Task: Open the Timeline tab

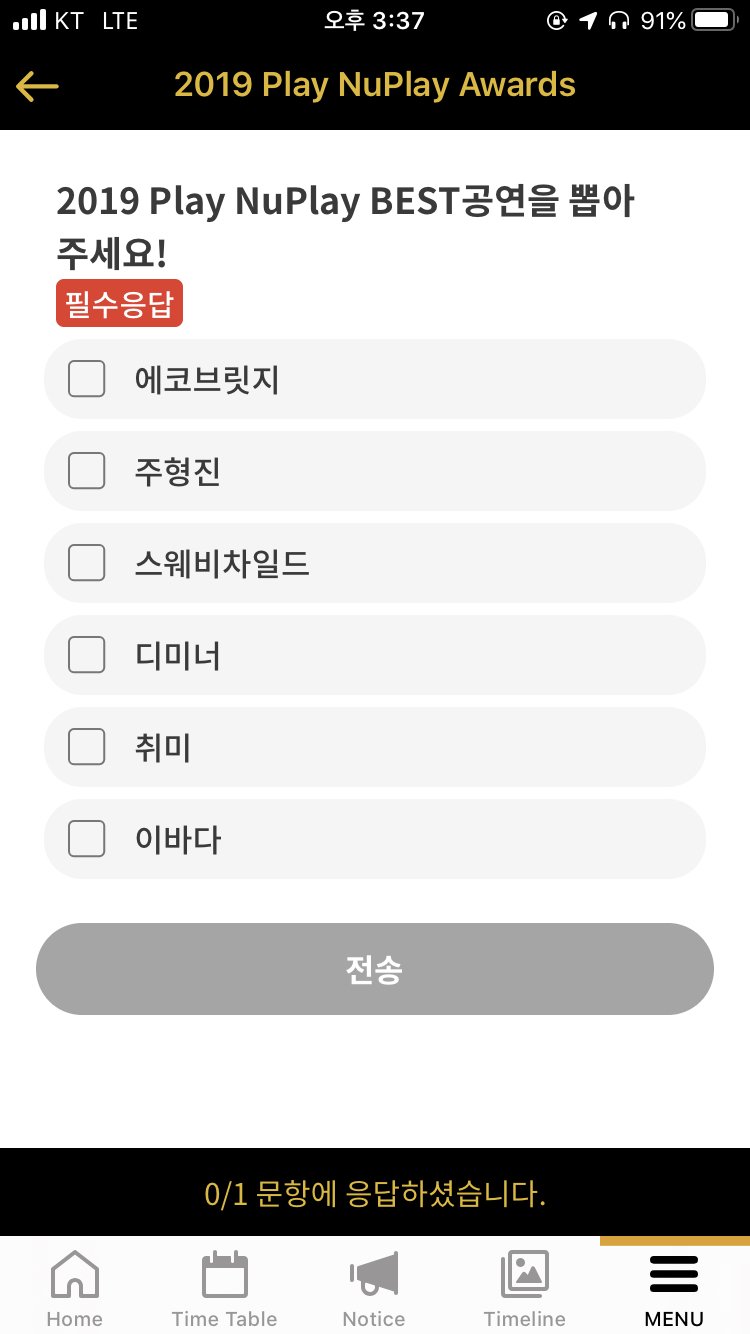Action: tap(525, 1289)
